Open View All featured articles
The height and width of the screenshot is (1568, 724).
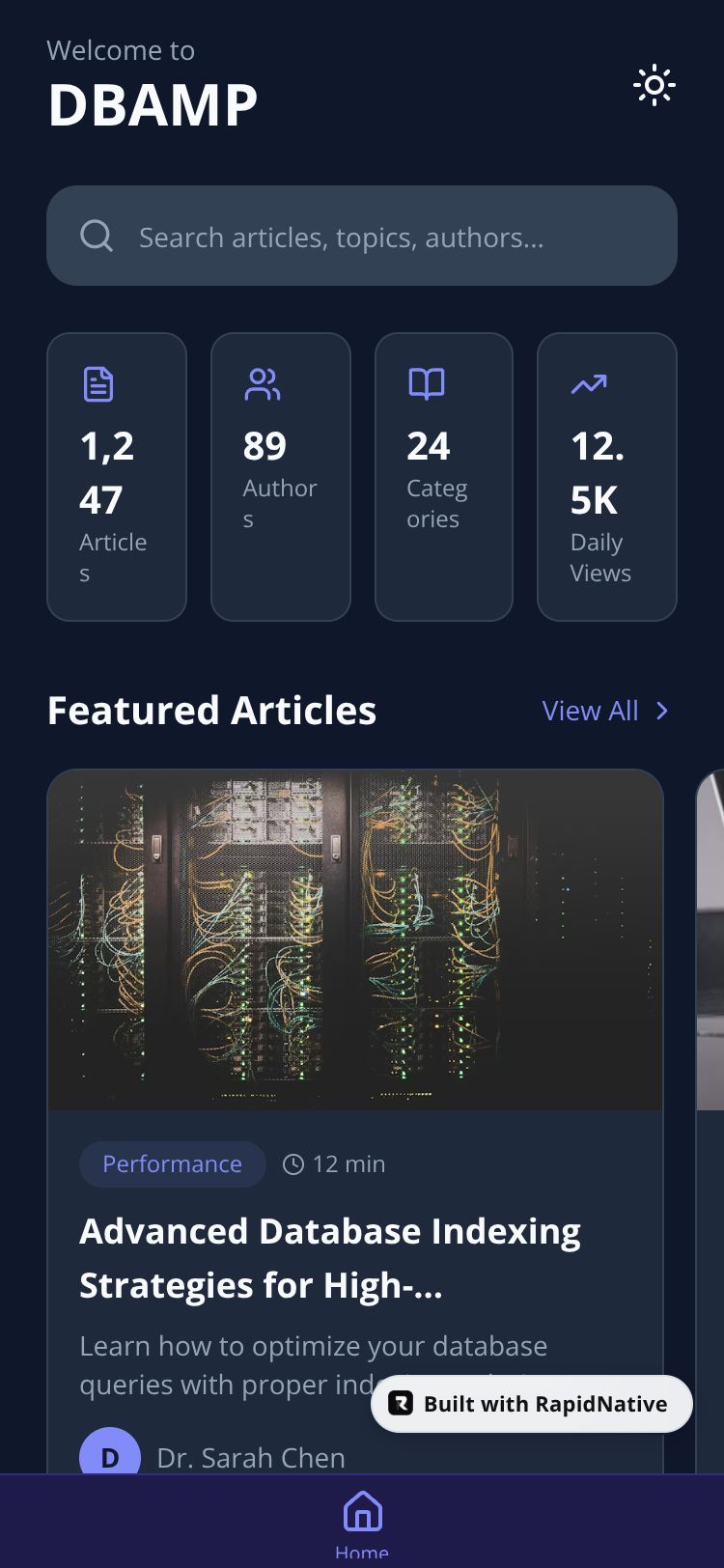(605, 711)
